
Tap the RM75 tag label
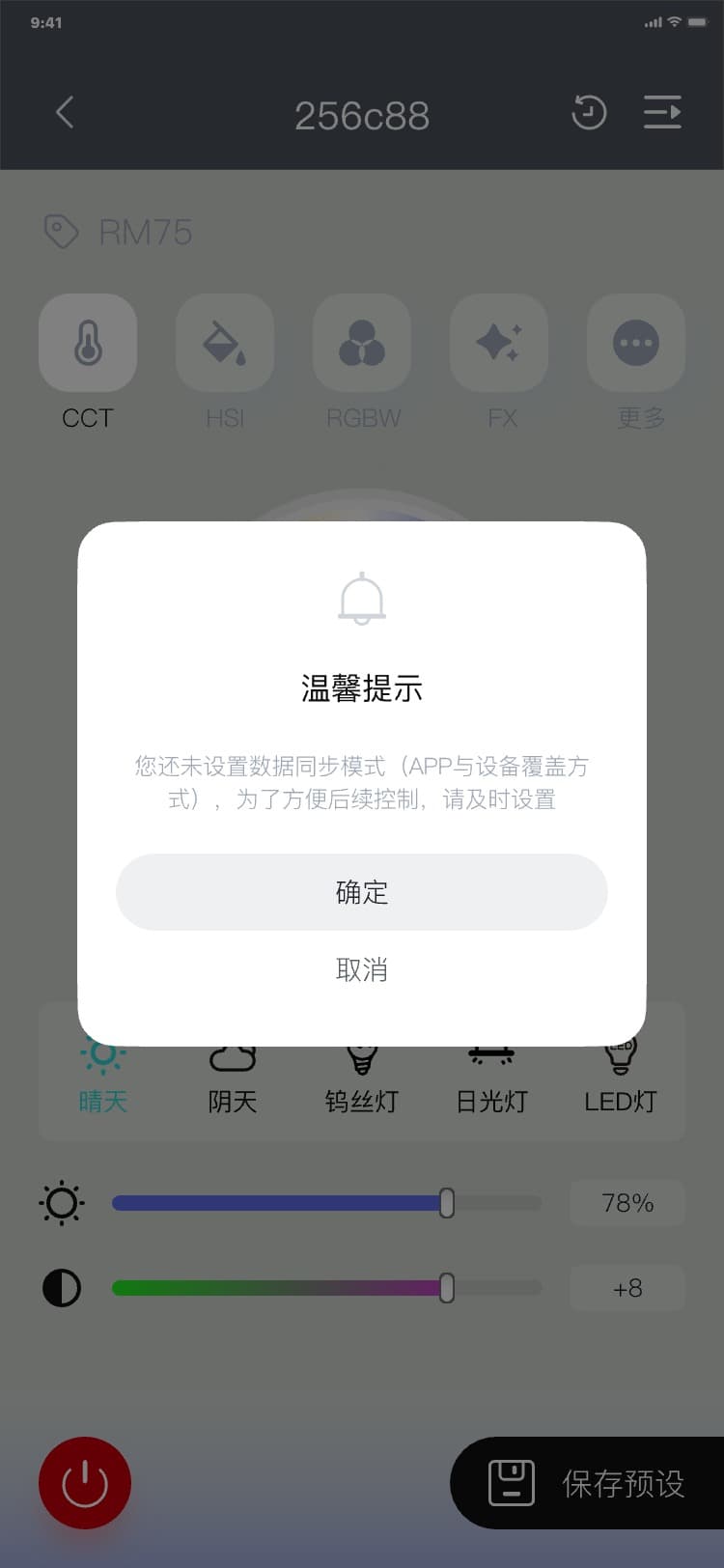(x=145, y=233)
